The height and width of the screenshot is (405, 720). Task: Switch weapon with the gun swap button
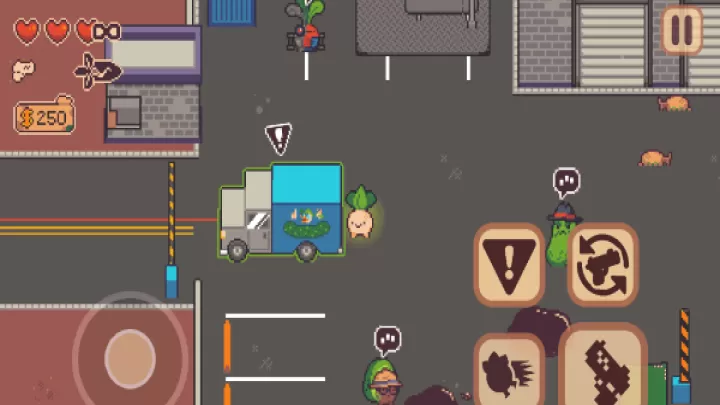(603, 264)
